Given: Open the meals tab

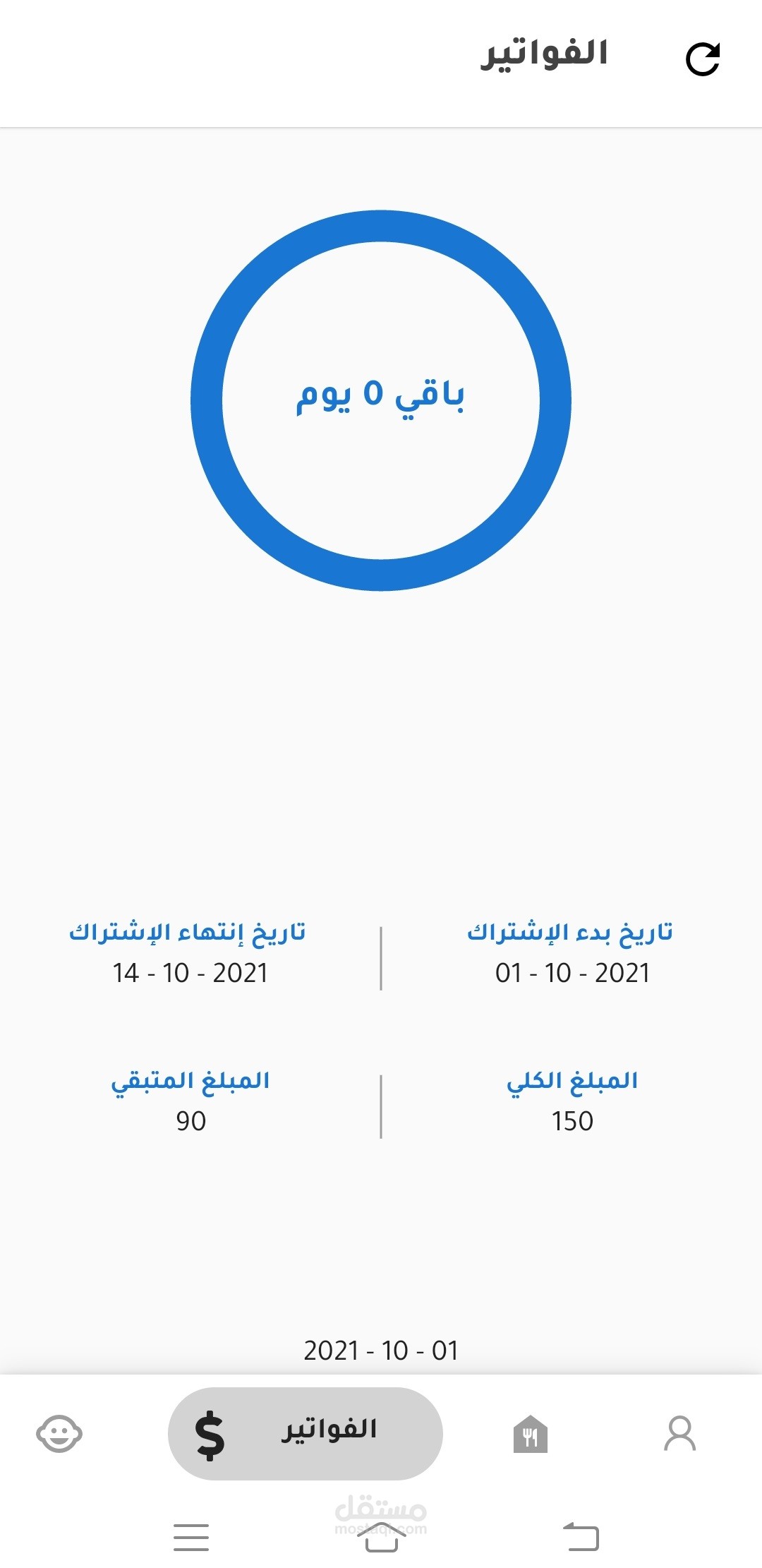Looking at the screenshot, I should coord(531,1434).
